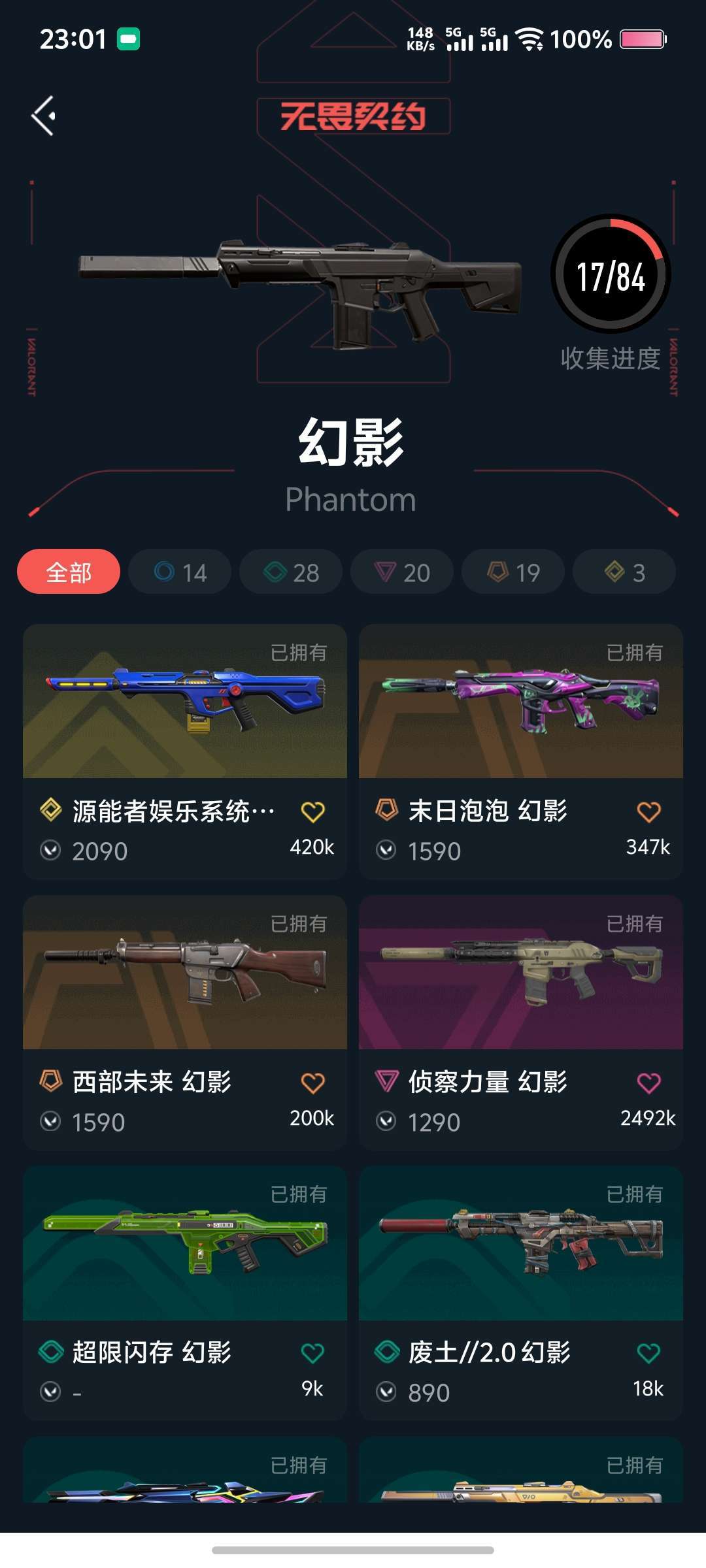Filter skins by the green tier 28
The height and width of the screenshot is (1568, 706).
pos(291,572)
